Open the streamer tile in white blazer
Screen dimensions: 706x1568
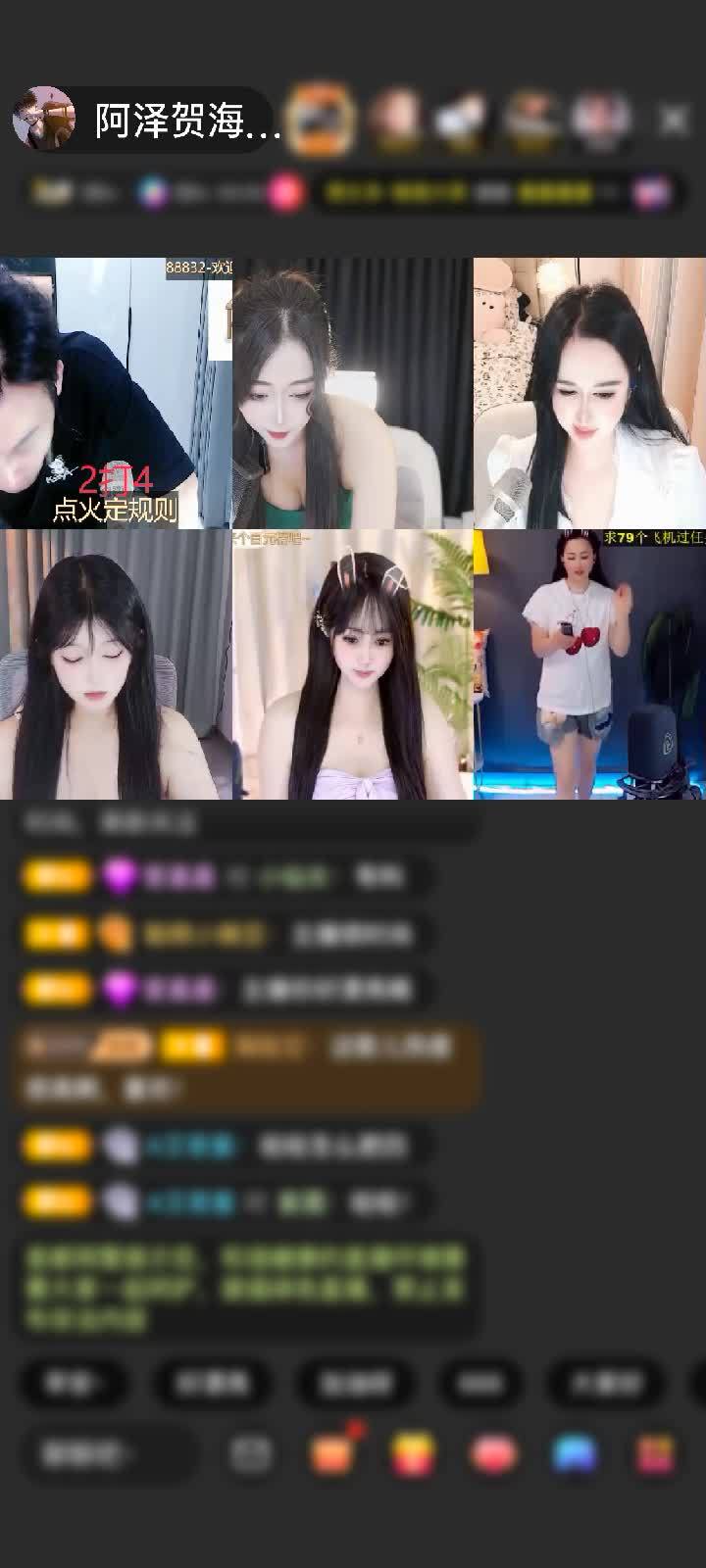(589, 393)
